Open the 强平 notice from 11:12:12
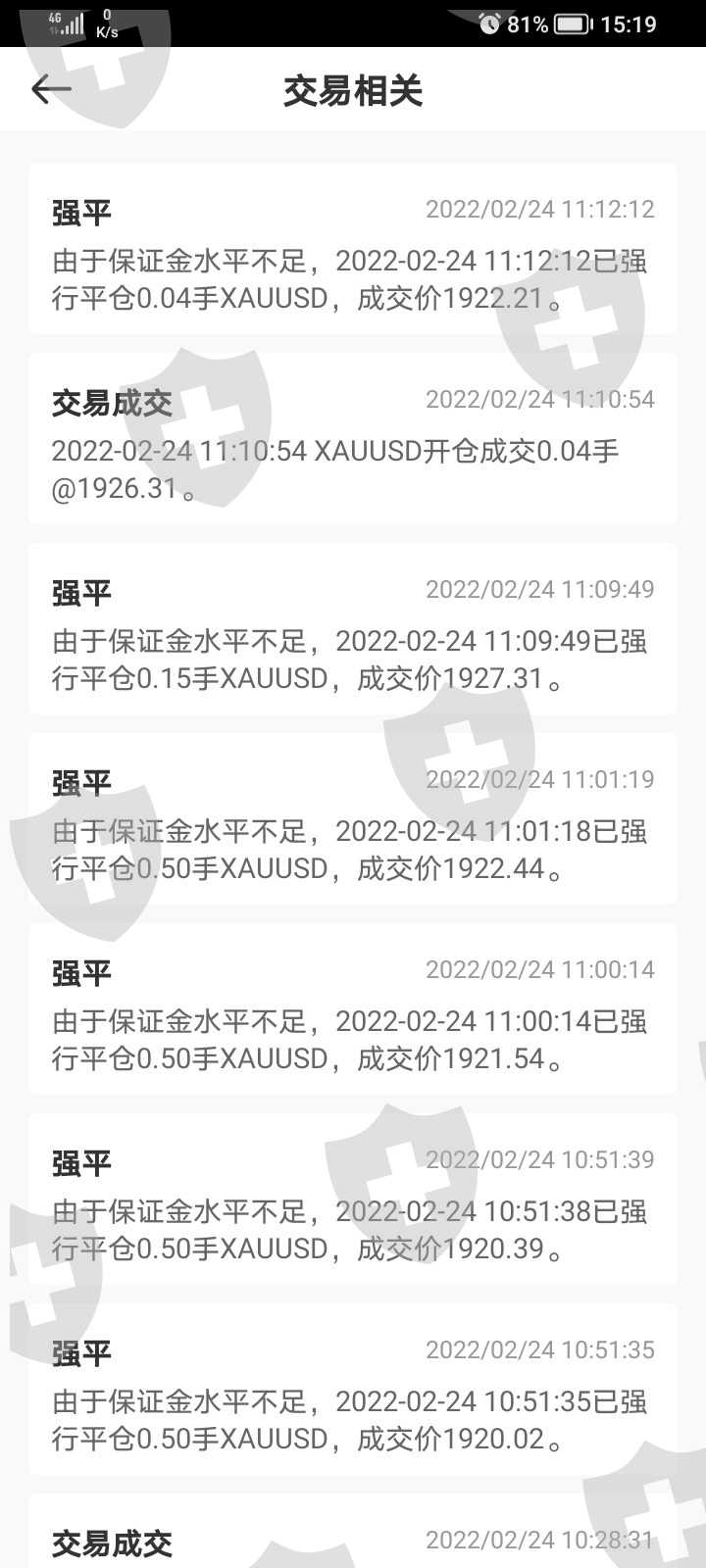This screenshot has width=706, height=1568. coord(353,249)
